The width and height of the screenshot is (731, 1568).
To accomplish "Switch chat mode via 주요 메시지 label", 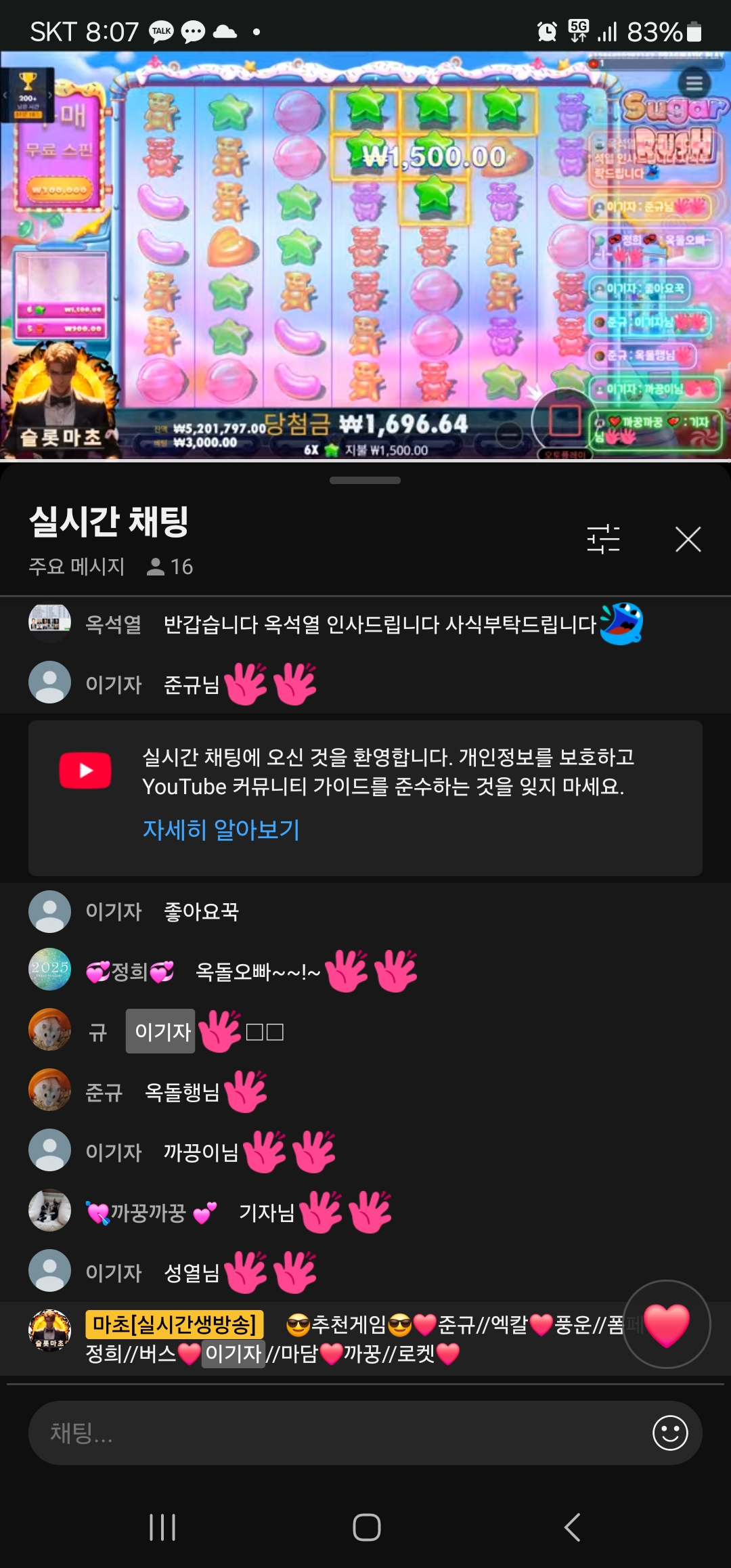I will [x=76, y=566].
